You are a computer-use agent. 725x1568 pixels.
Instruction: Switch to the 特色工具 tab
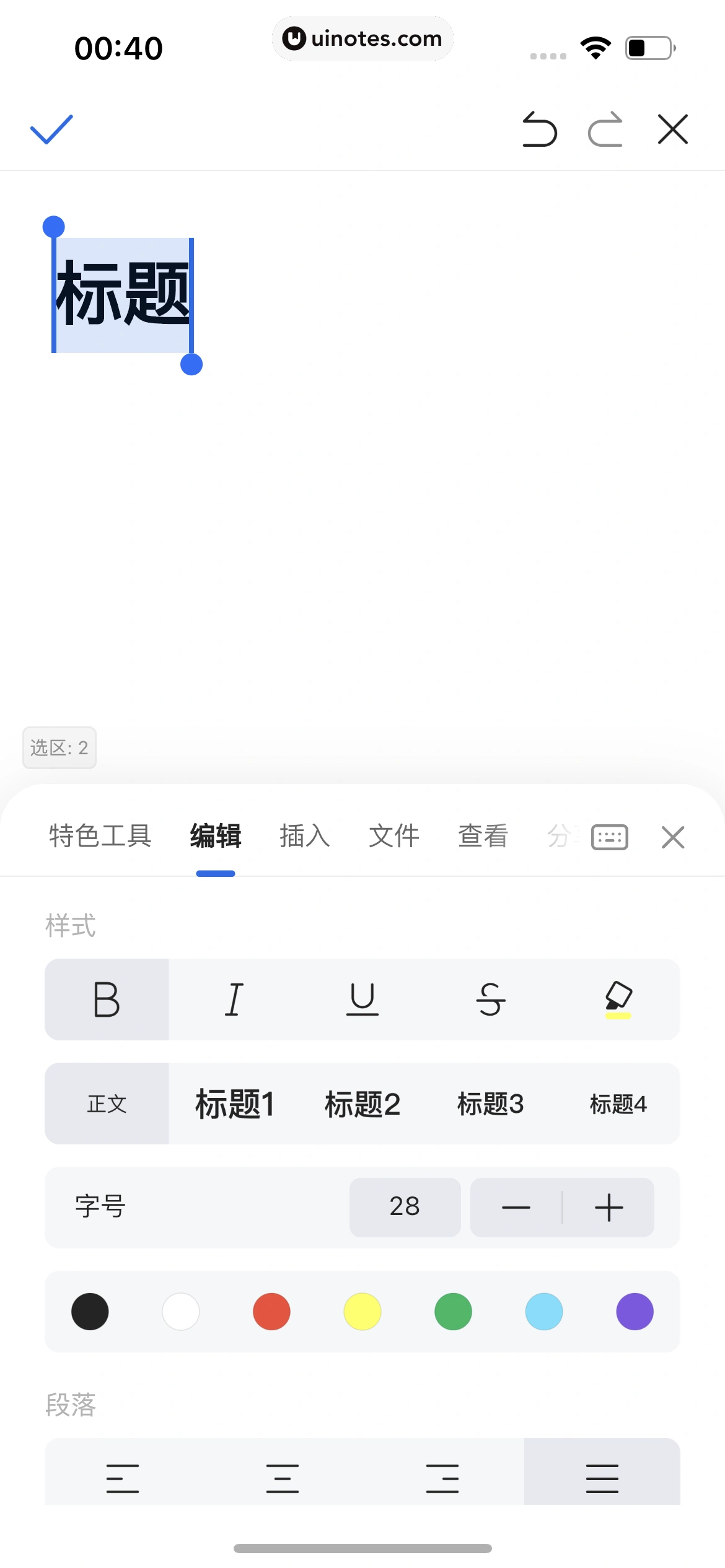pos(100,836)
